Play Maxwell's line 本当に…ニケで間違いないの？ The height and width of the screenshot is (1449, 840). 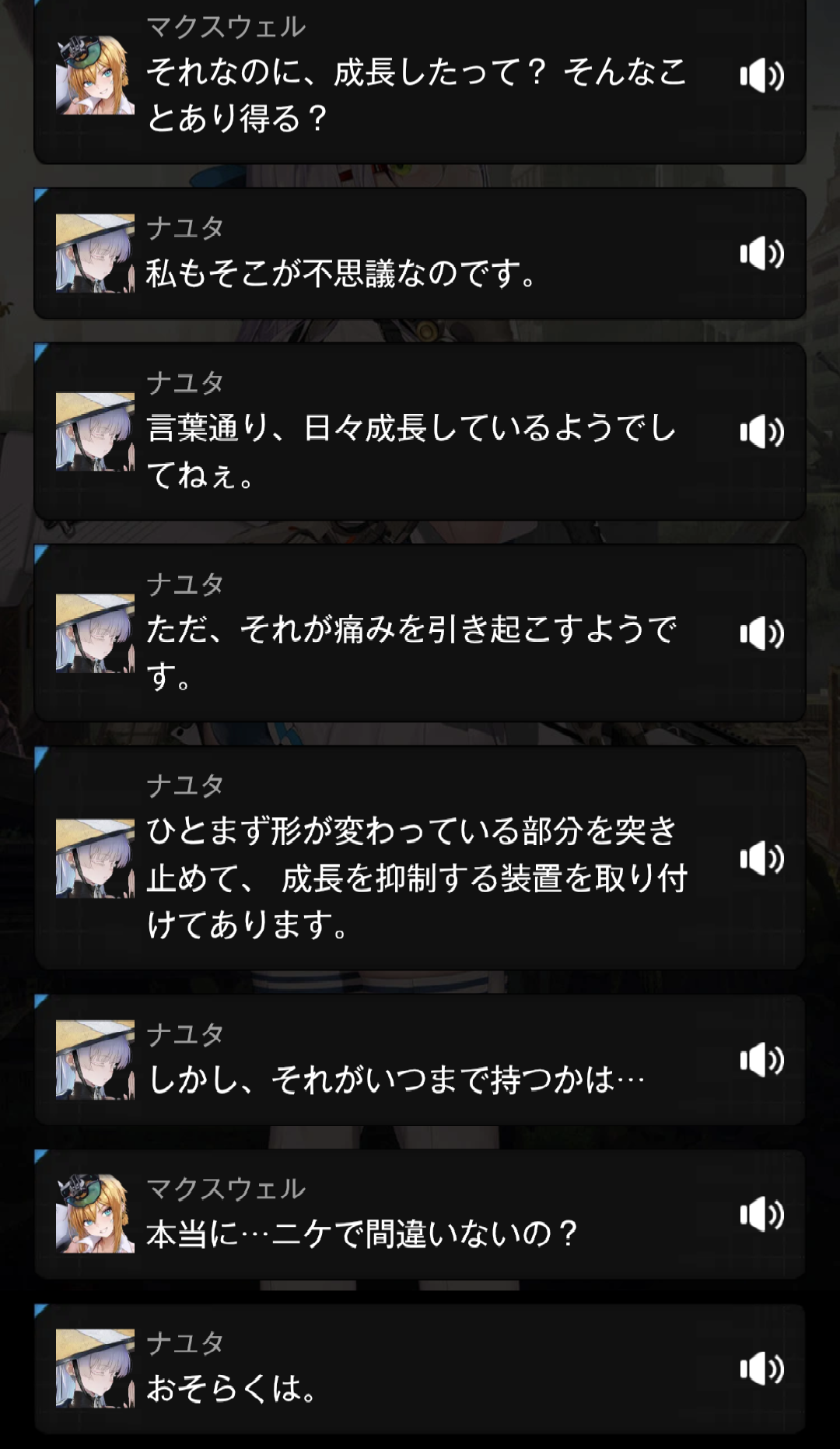click(761, 1214)
